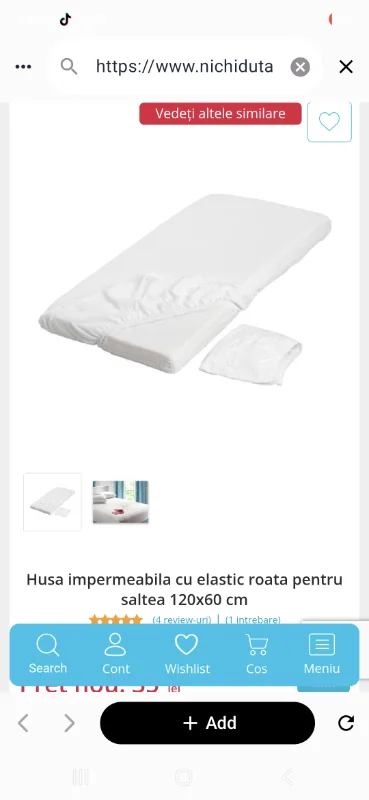
Task: View the second product photo thumbnail
Action: click(120, 502)
